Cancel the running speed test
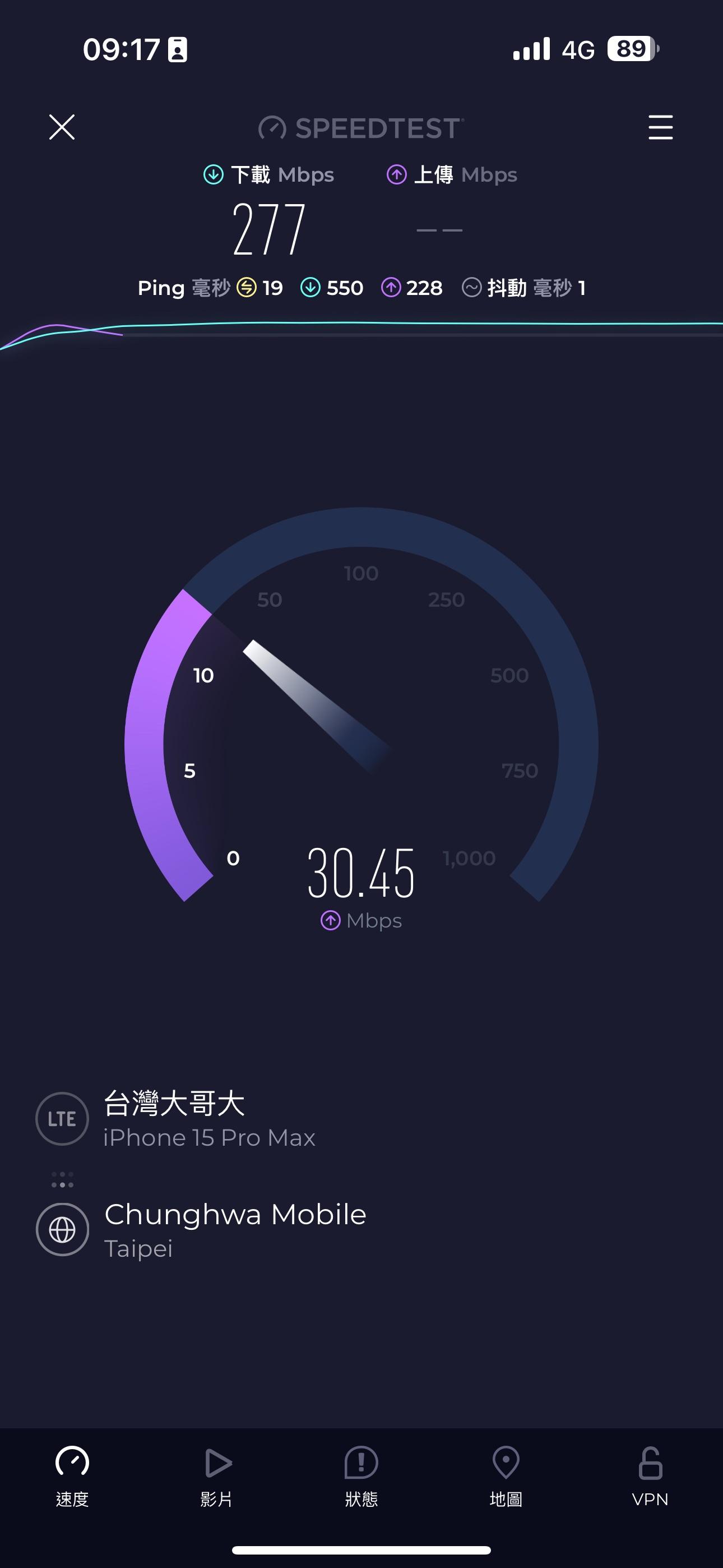Viewport: 723px width, 1568px height. click(62, 127)
